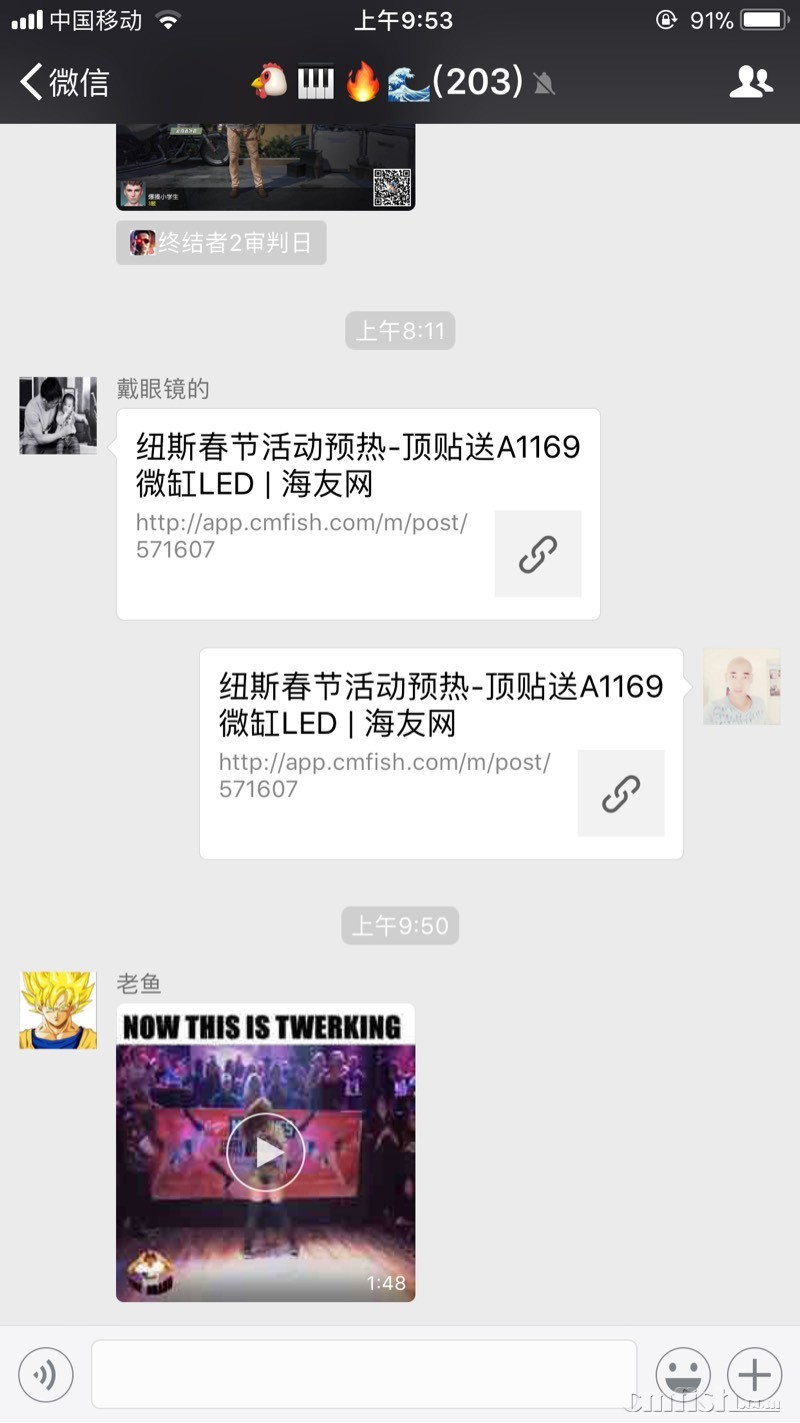Play the NOW THIS IS TWERKING video

265,1152
